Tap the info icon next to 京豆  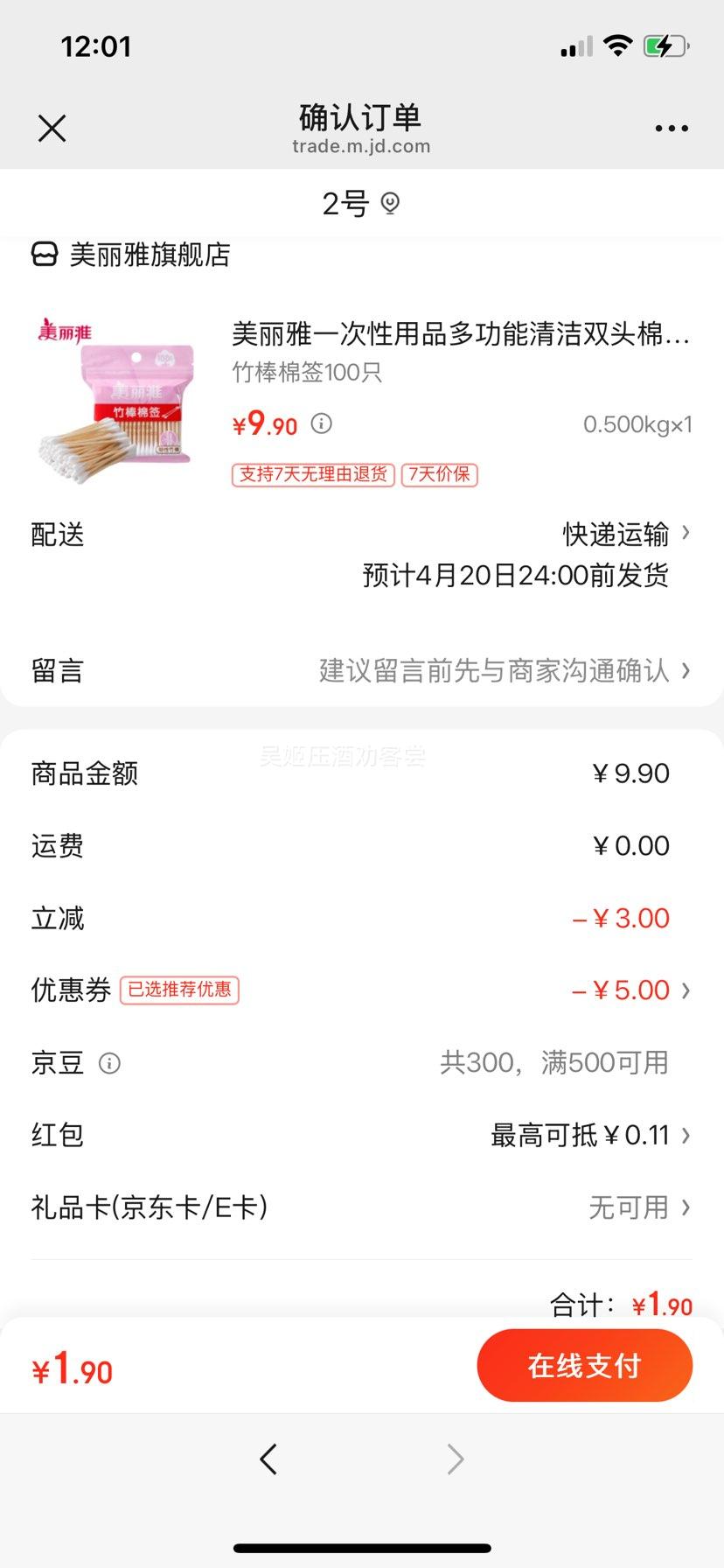click(109, 1063)
